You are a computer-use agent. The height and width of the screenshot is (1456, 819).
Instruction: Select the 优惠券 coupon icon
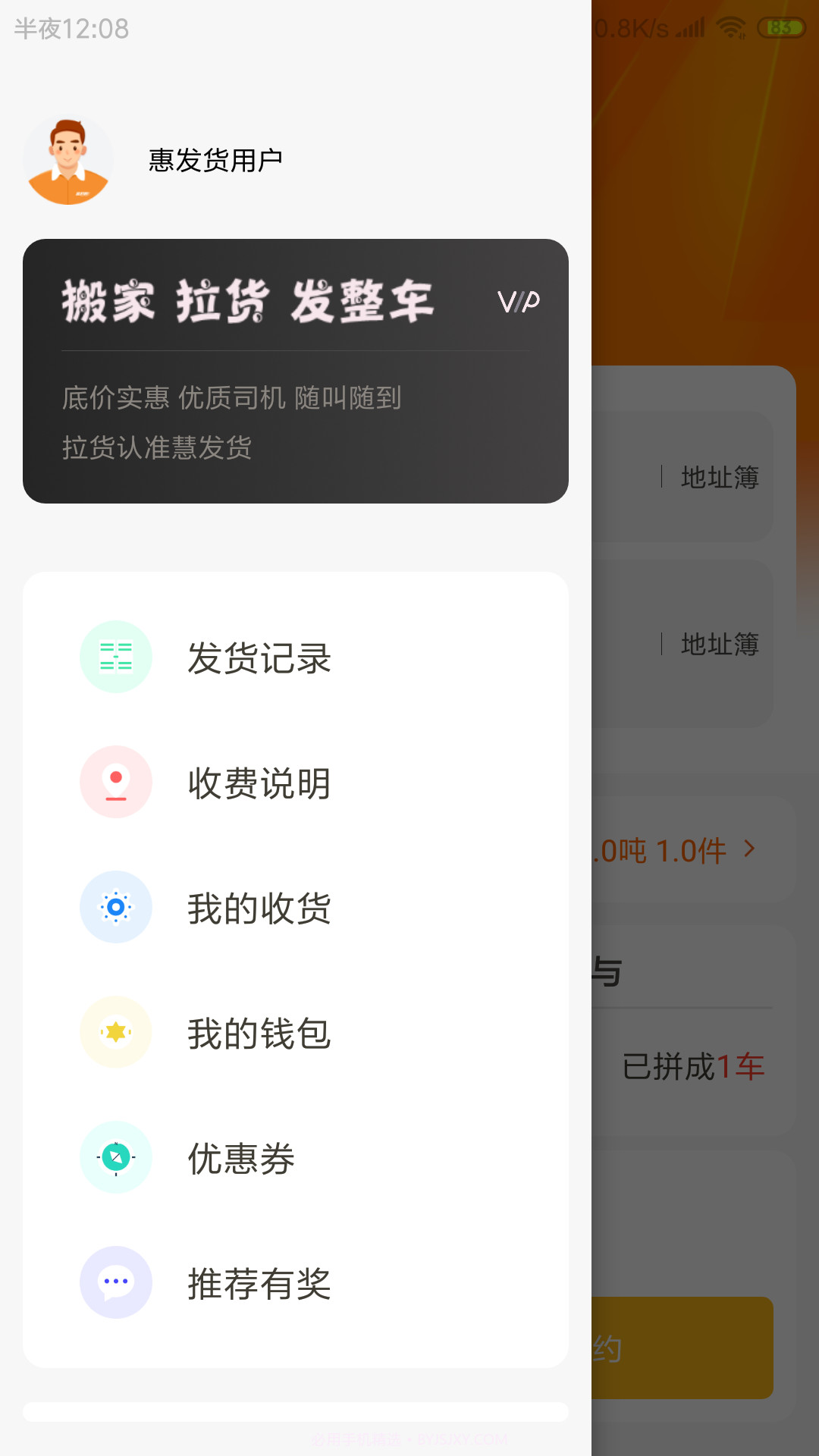115,1158
